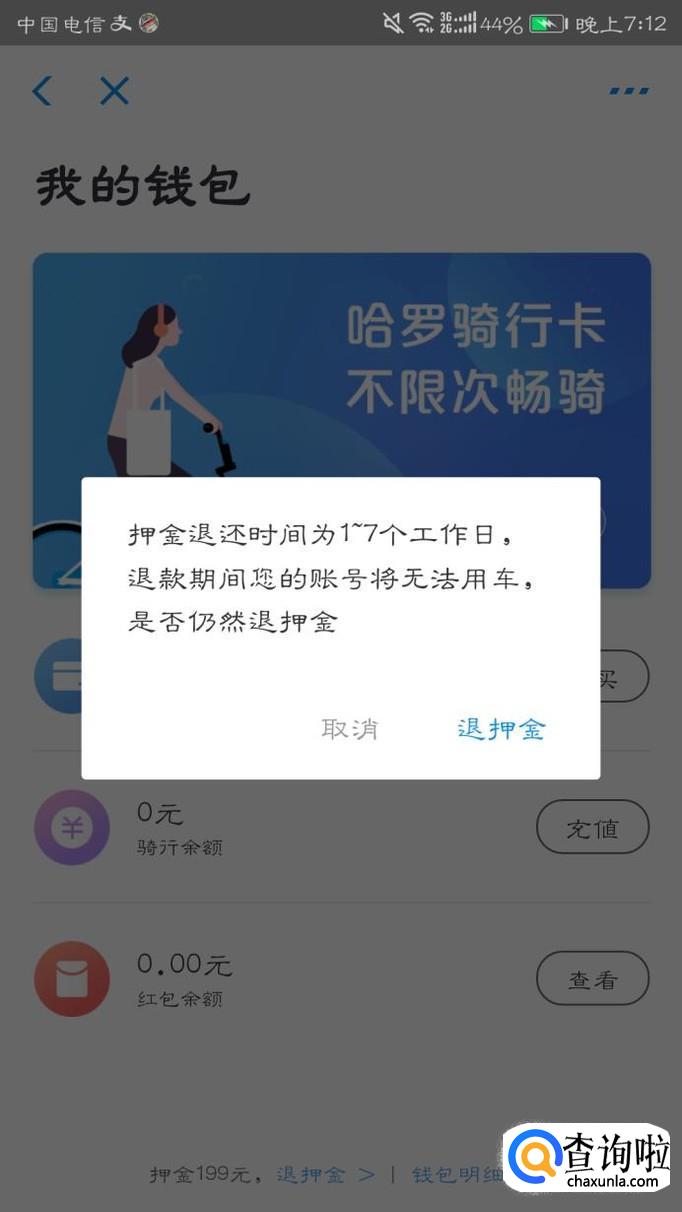Image resolution: width=682 pixels, height=1212 pixels.
Task: Tap 查看 to view the red packet balance
Action: [x=592, y=978]
